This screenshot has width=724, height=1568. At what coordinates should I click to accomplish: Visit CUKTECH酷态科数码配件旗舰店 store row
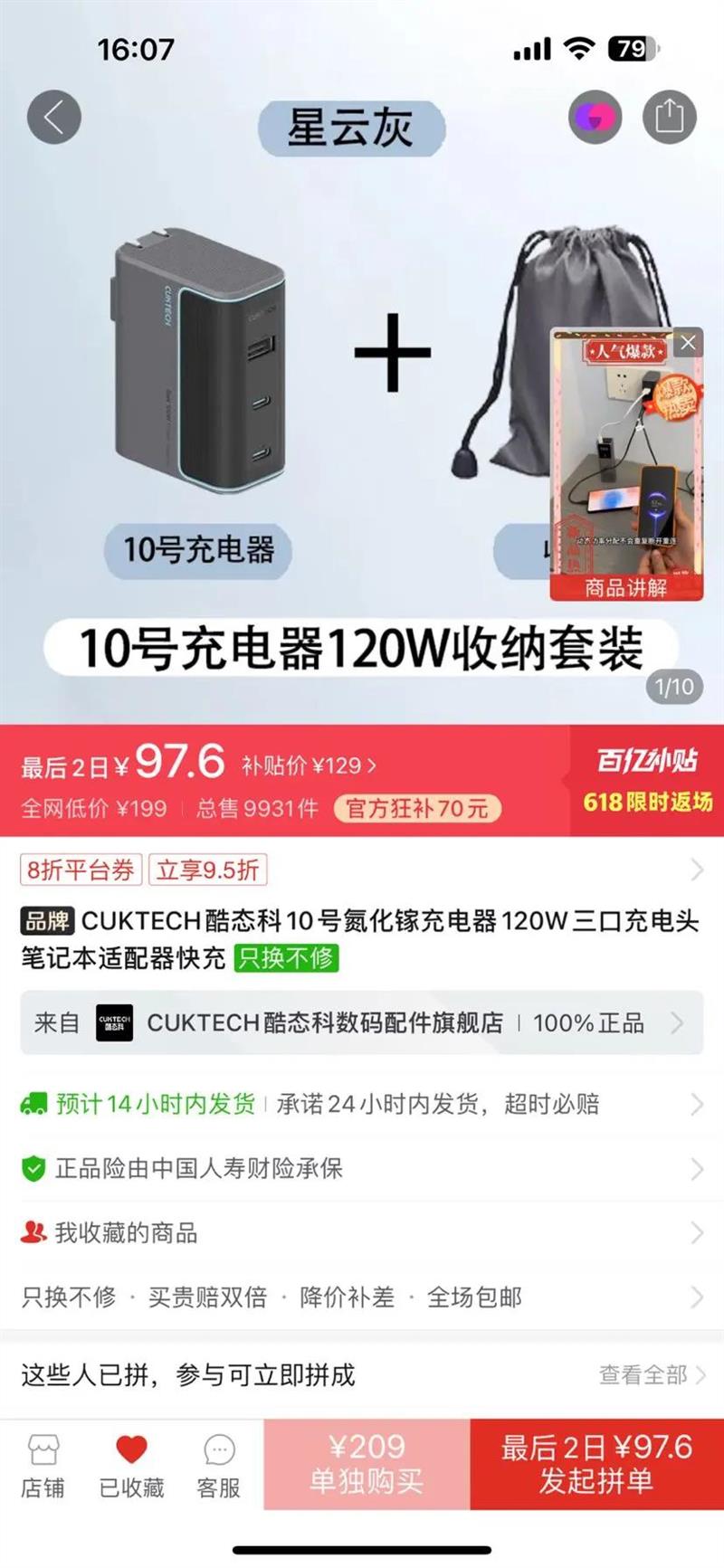click(362, 1023)
